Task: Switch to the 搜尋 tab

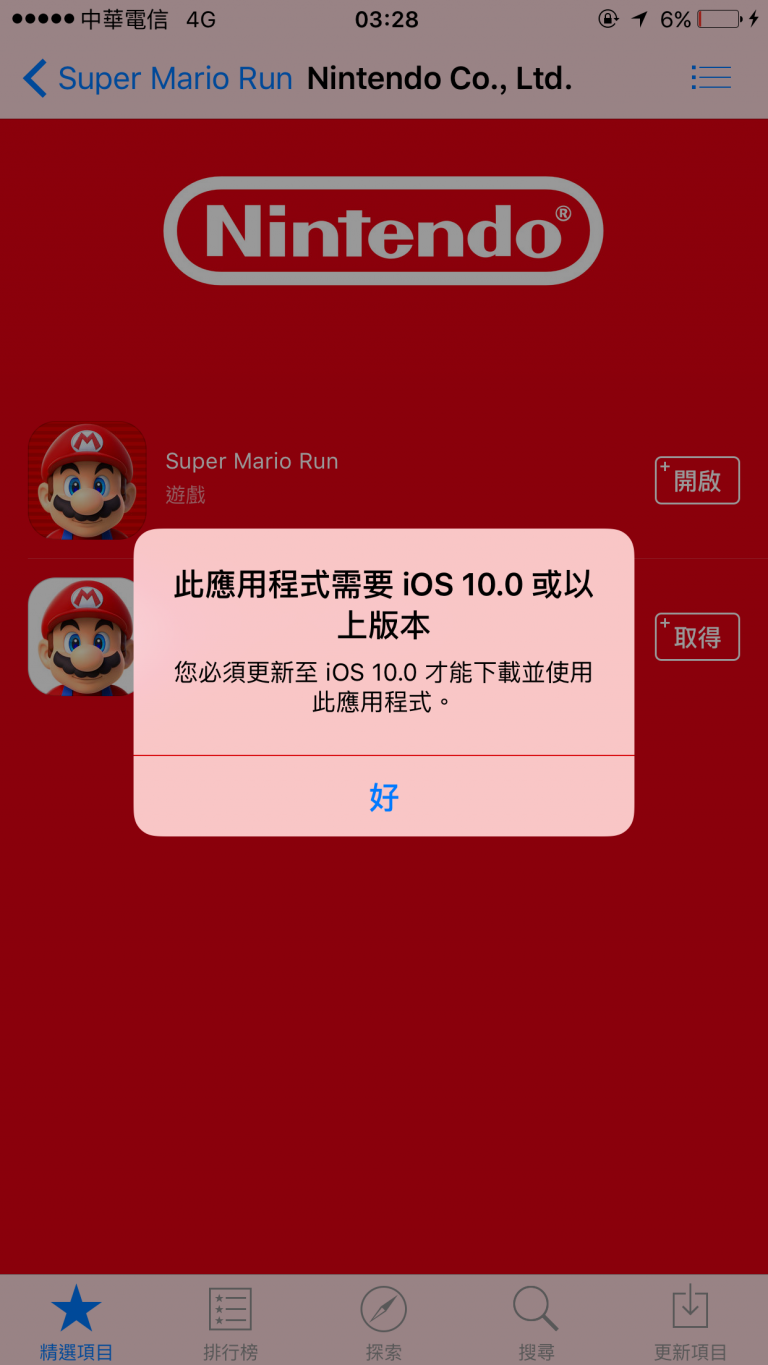Action: [x=537, y=1322]
